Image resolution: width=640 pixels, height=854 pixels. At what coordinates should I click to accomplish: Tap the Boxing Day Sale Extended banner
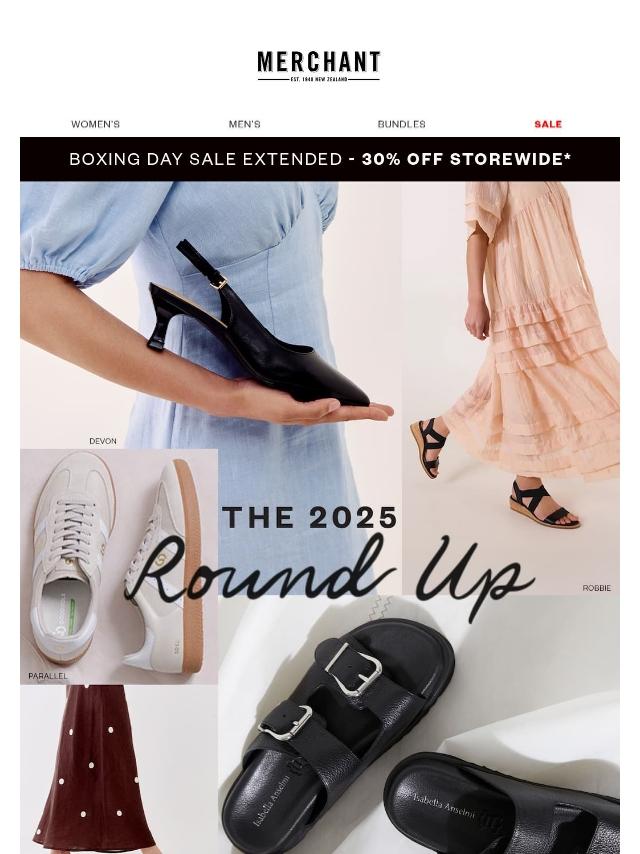[x=320, y=159]
